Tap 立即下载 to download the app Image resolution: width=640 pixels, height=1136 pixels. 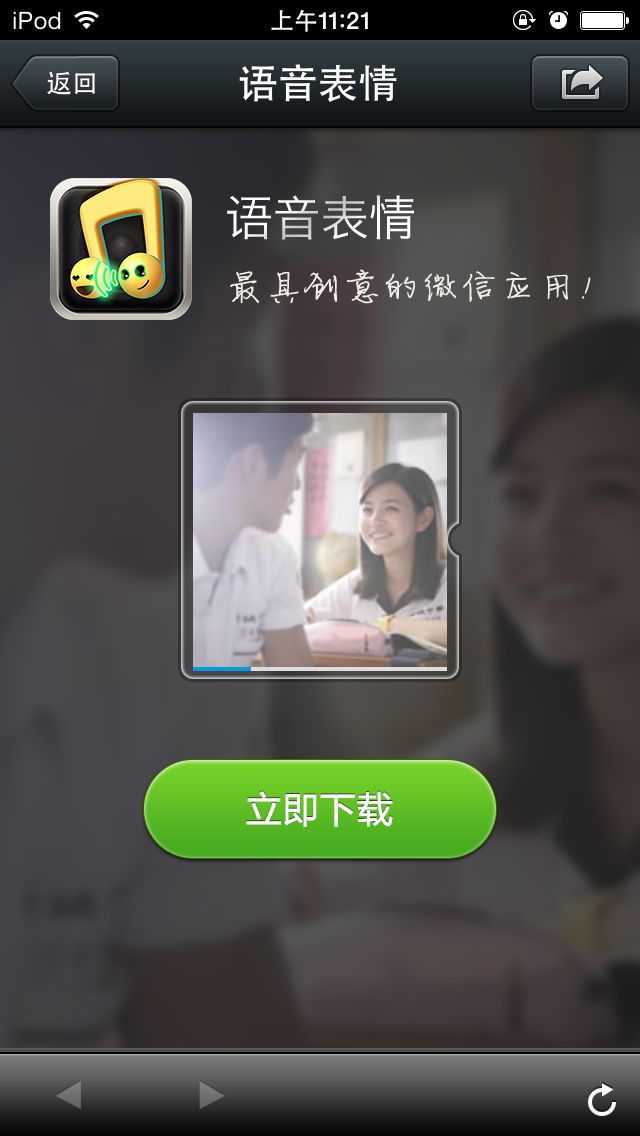[320, 809]
